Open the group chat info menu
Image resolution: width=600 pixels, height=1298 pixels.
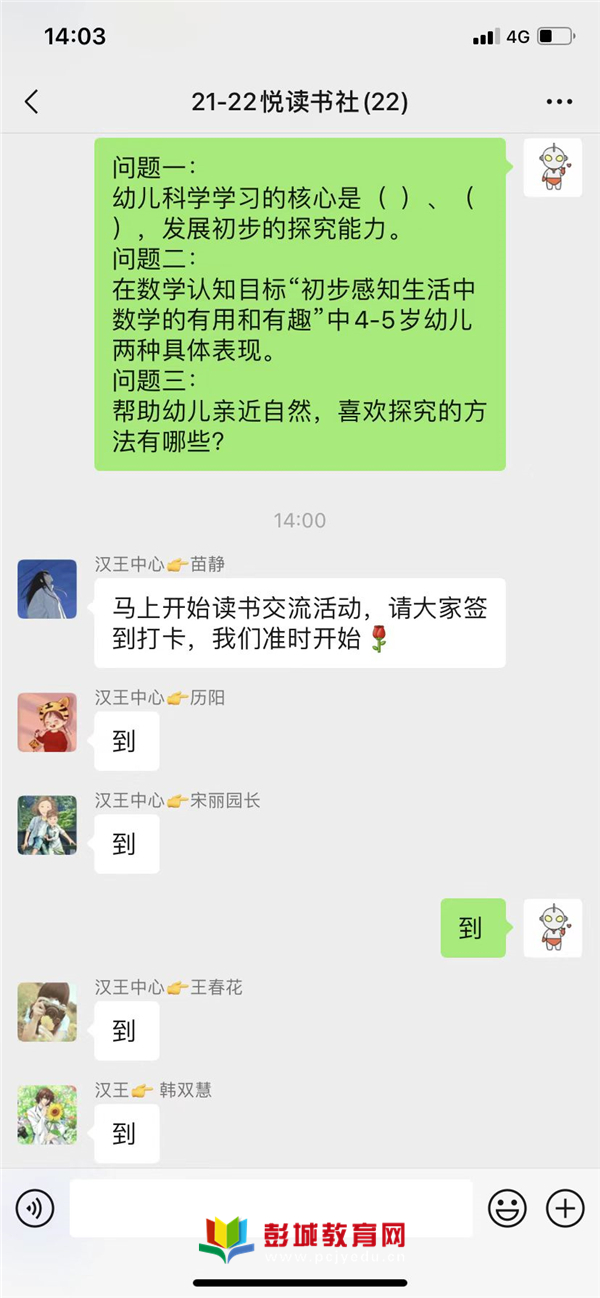[x=558, y=102]
